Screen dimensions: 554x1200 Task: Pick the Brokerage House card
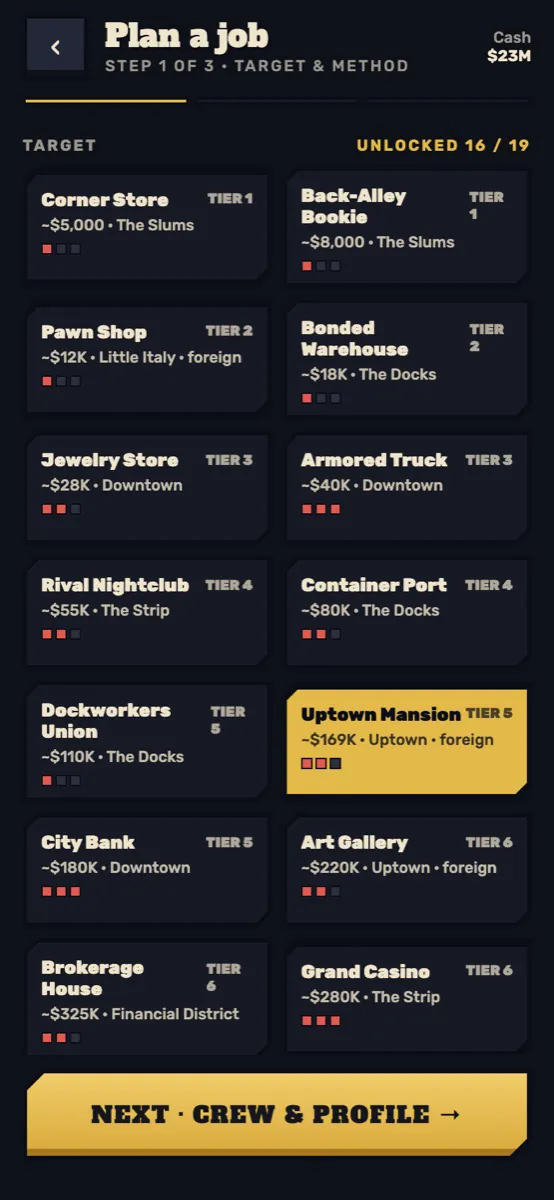pos(147,998)
